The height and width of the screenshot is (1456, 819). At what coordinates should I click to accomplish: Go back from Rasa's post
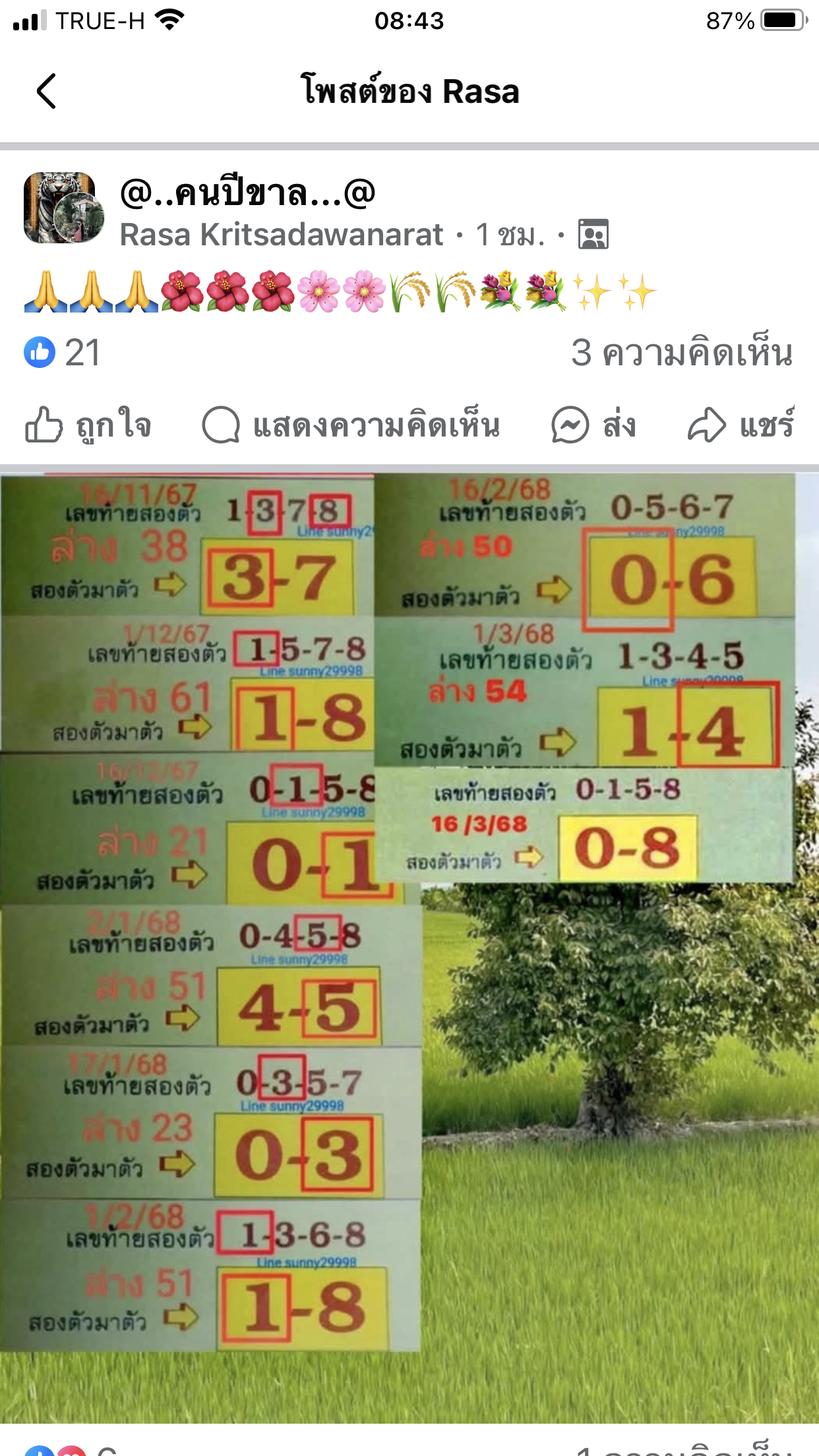click(46, 91)
